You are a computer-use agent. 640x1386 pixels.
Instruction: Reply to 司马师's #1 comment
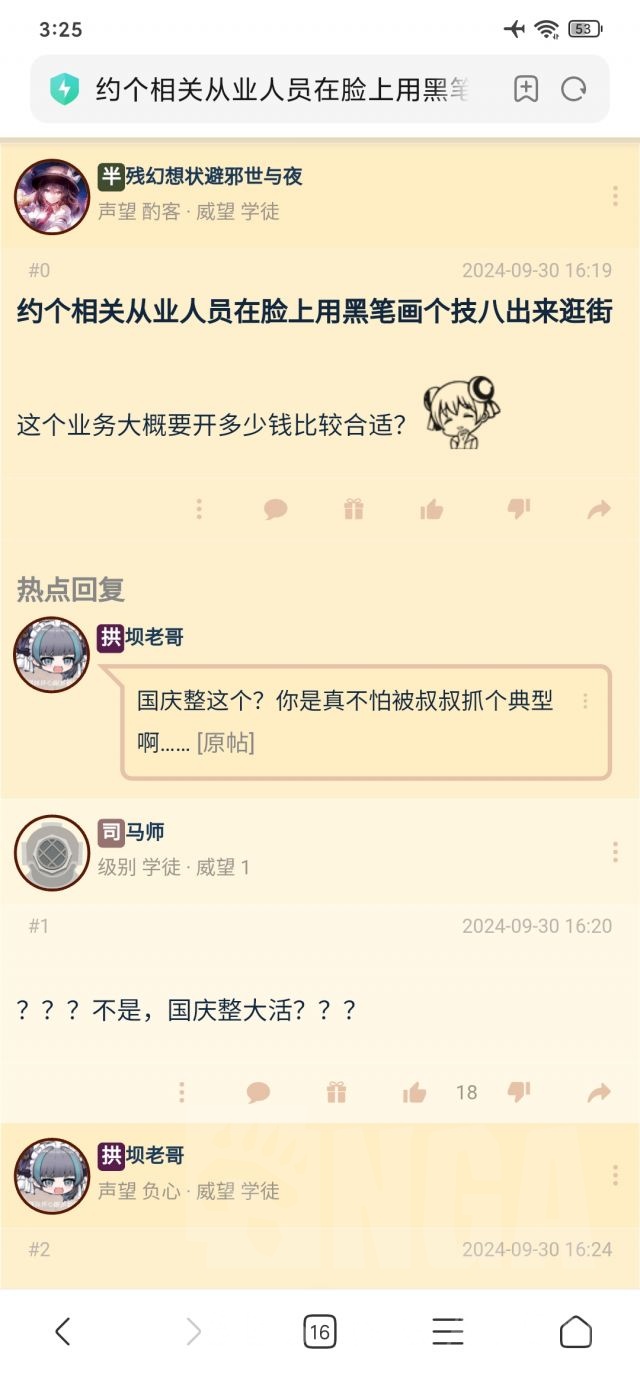(258, 1092)
